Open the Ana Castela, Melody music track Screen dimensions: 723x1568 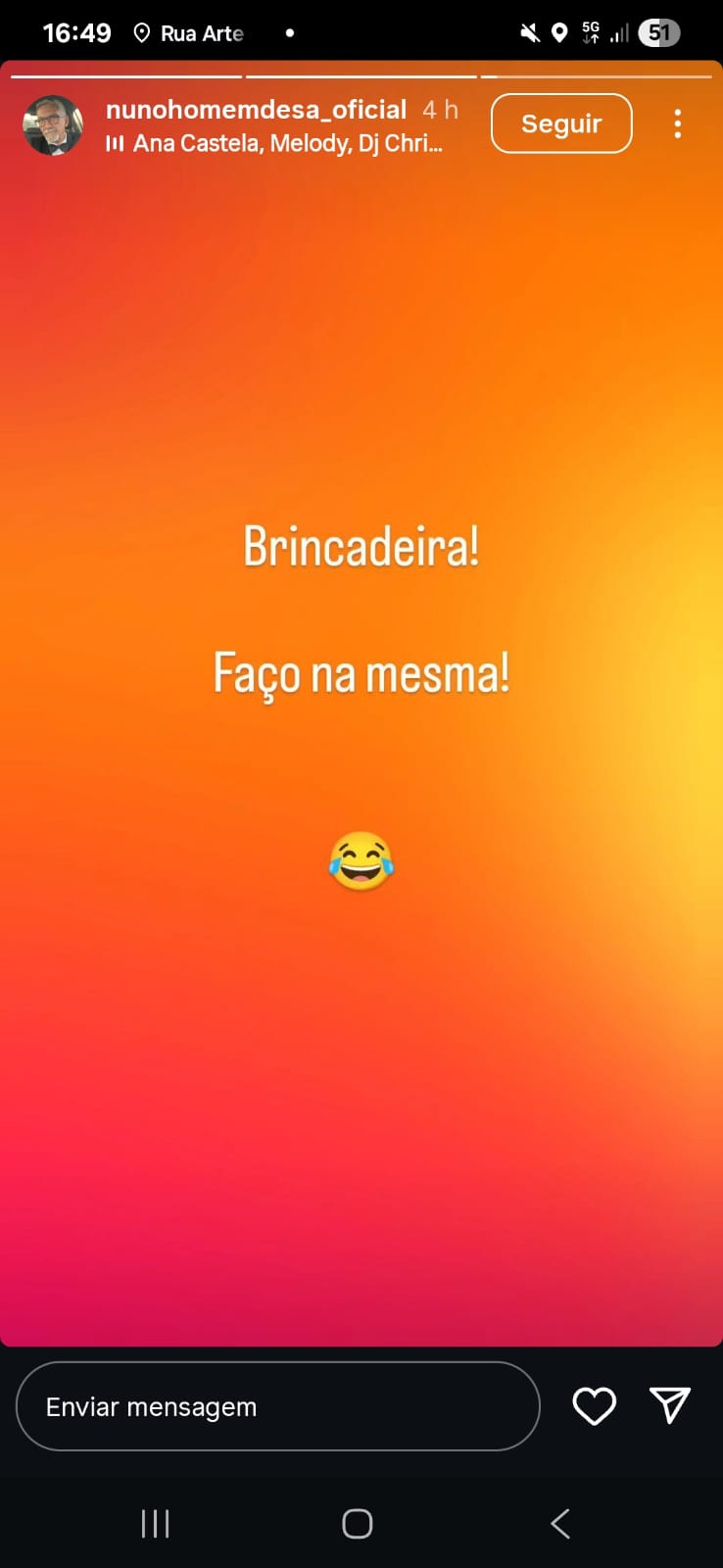(x=274, y=143)
